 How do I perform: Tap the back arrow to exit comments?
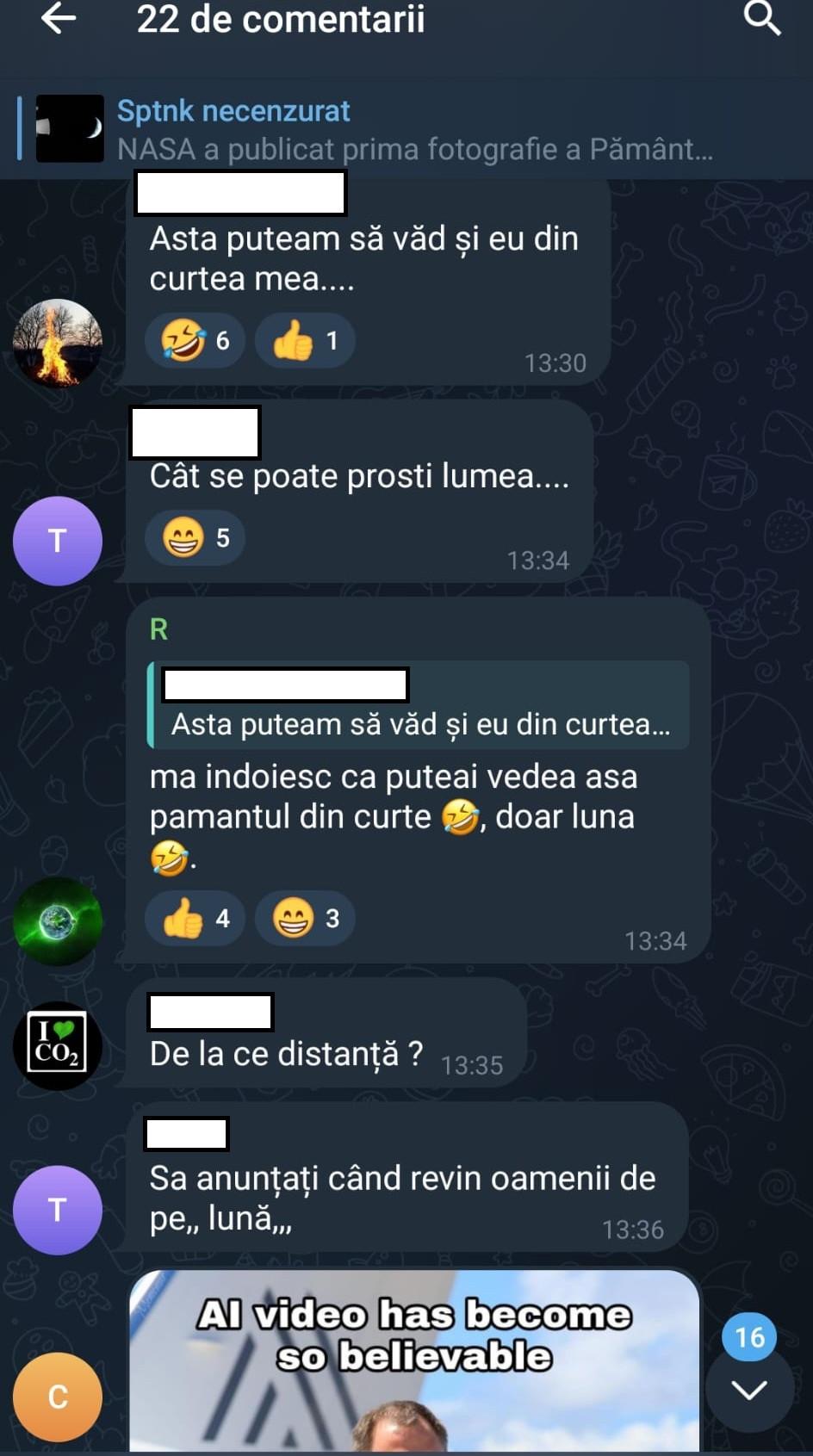(x=57, y=20)
